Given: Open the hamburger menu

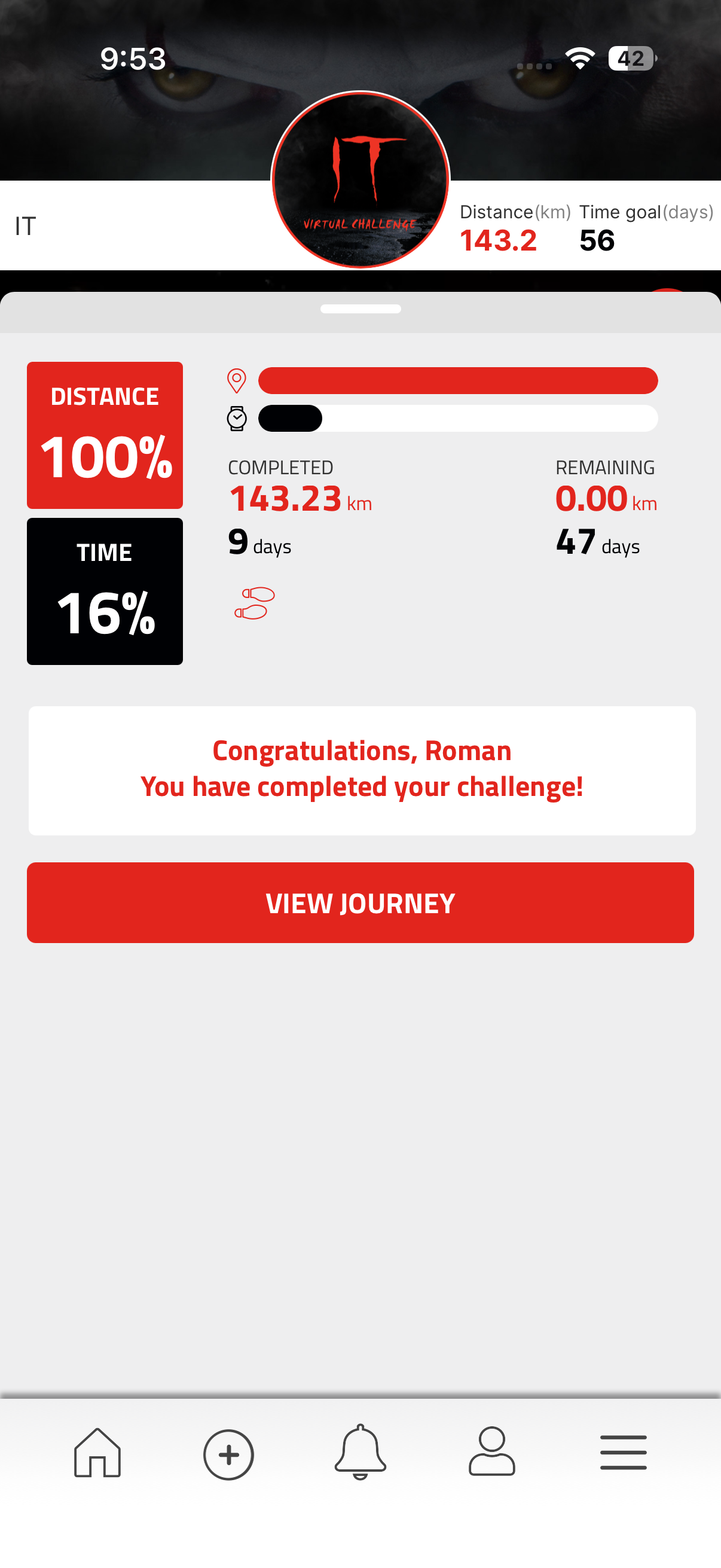Looking at the screenshot, I should point(623,1453).
